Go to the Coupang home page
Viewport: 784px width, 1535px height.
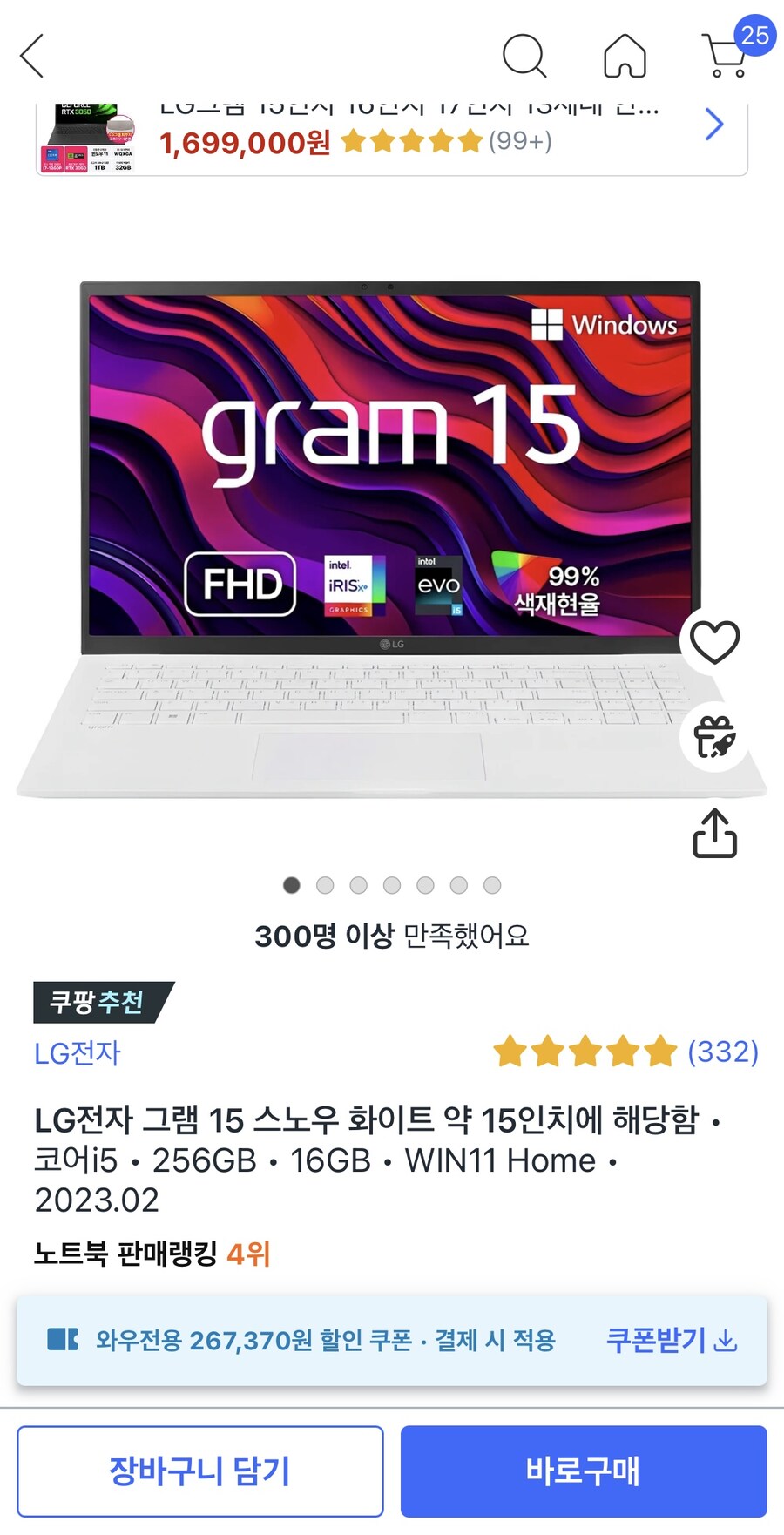click(x=625, y=57)
